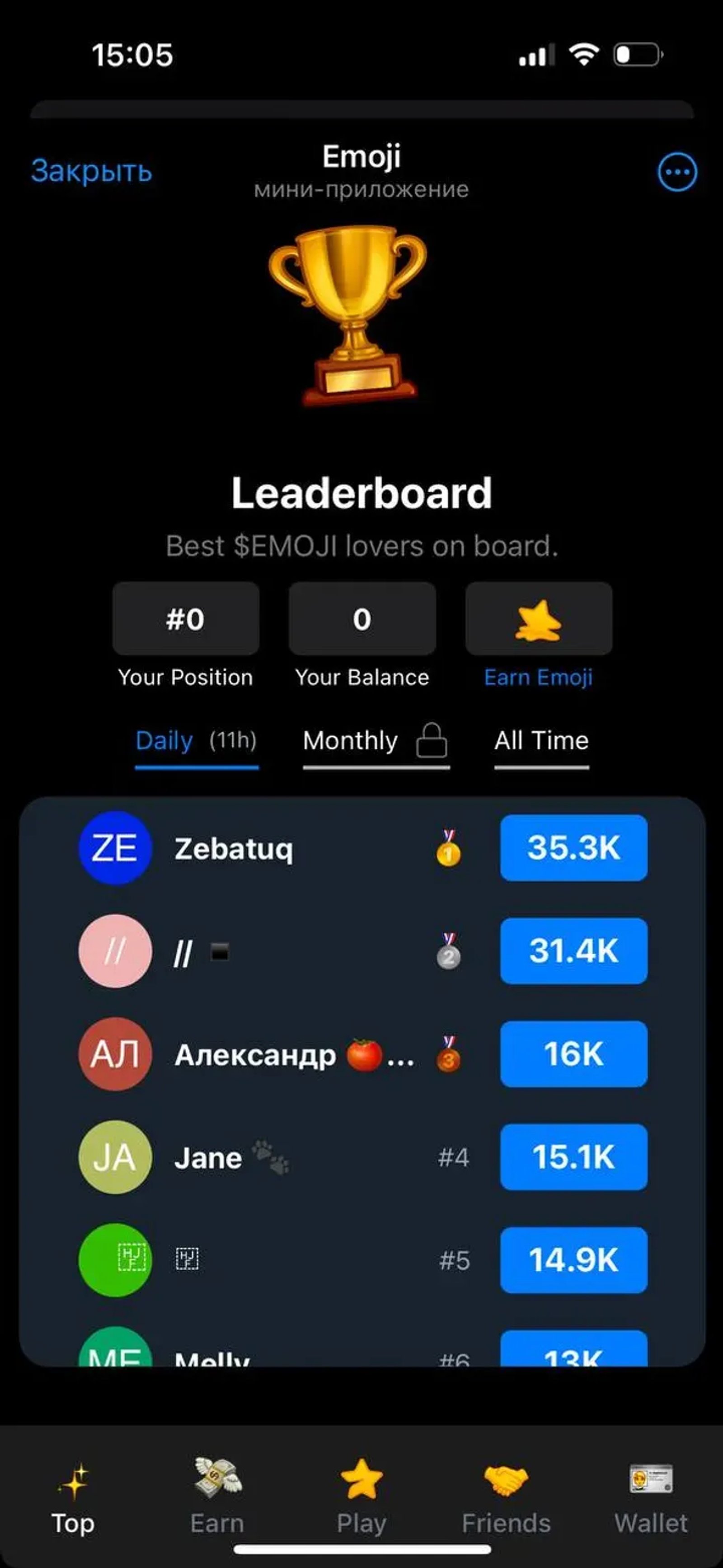Switch to the All Time tab

(541, 741)
